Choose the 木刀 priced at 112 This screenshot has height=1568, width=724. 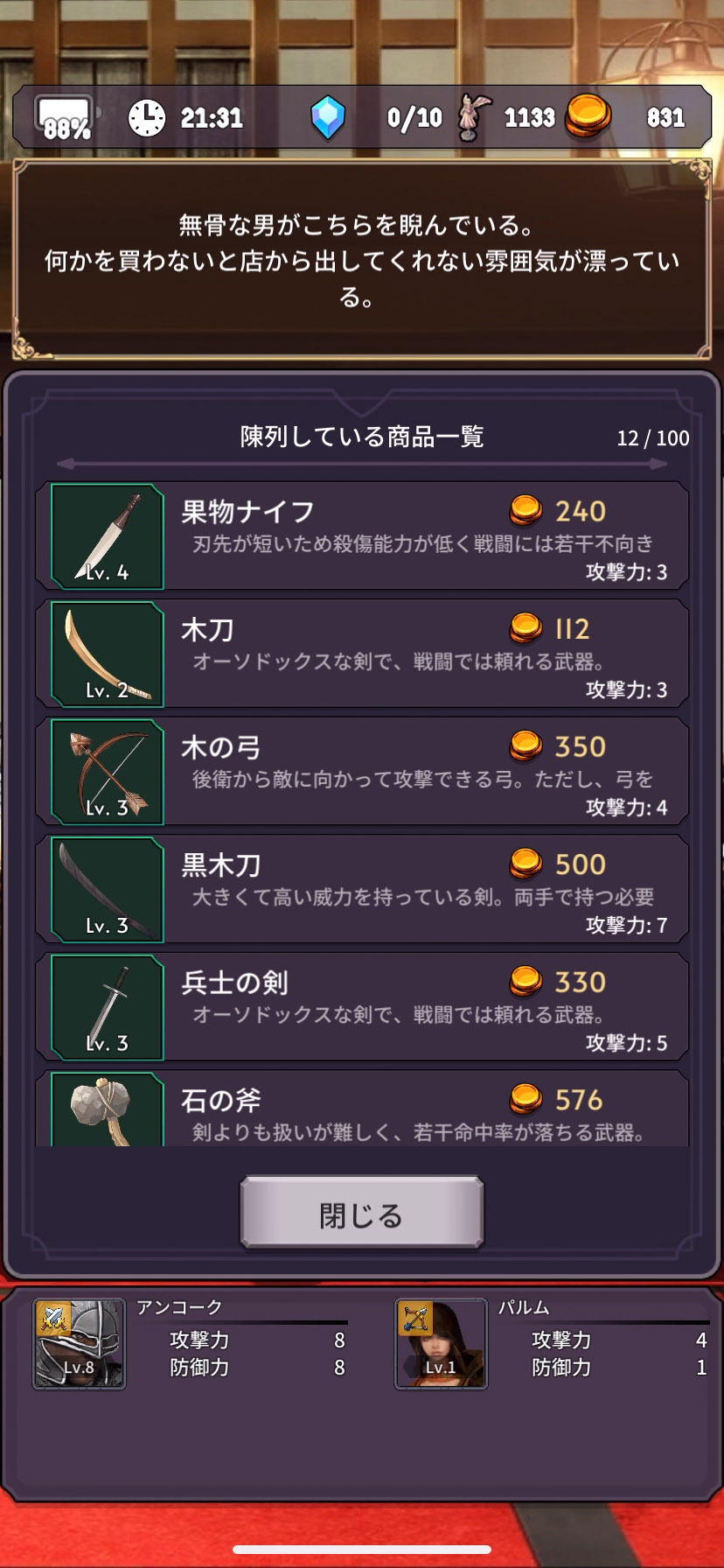click(362, 654)
